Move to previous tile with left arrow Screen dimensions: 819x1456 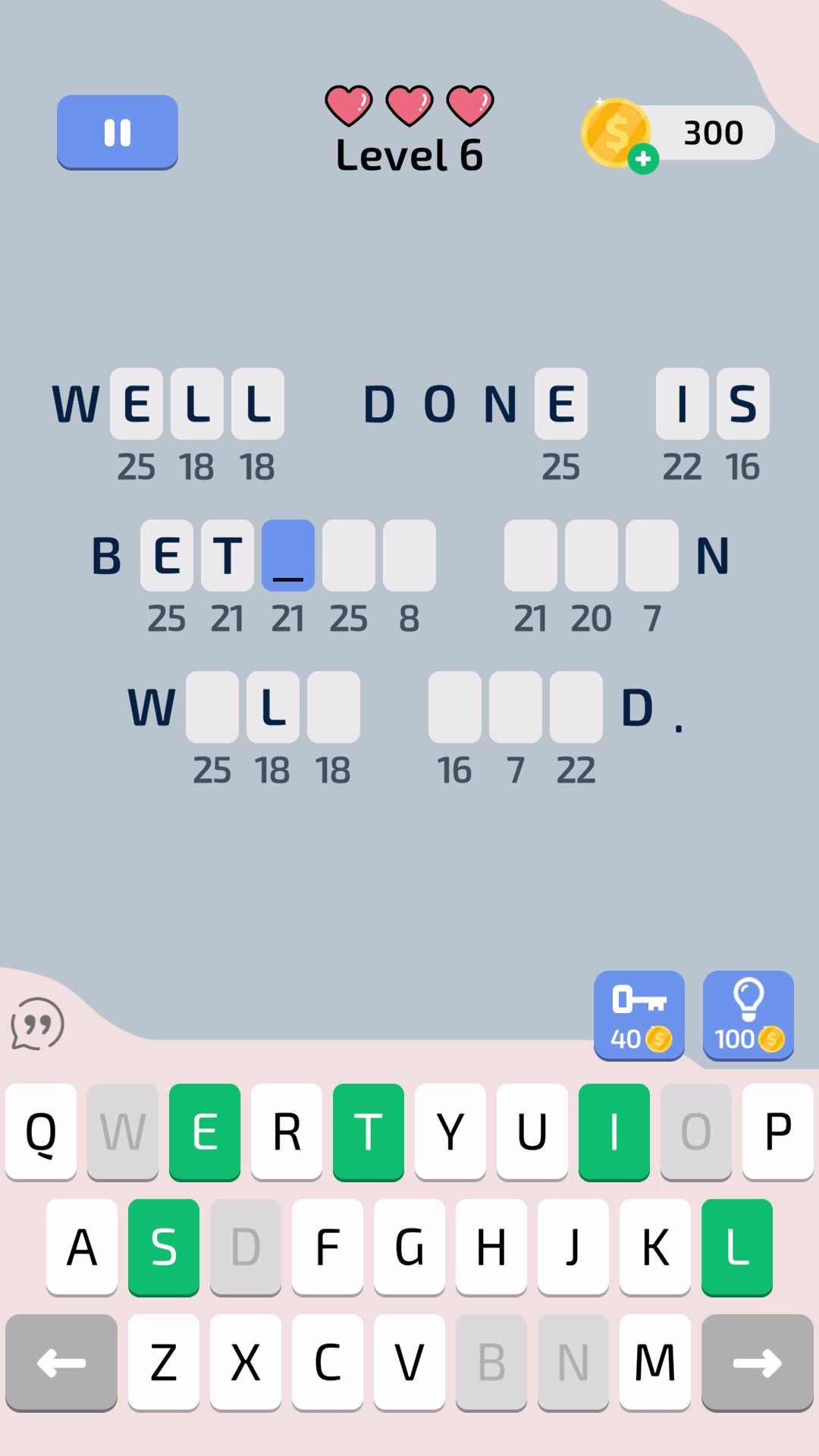pyautogui.click(x=61, y=1363)
